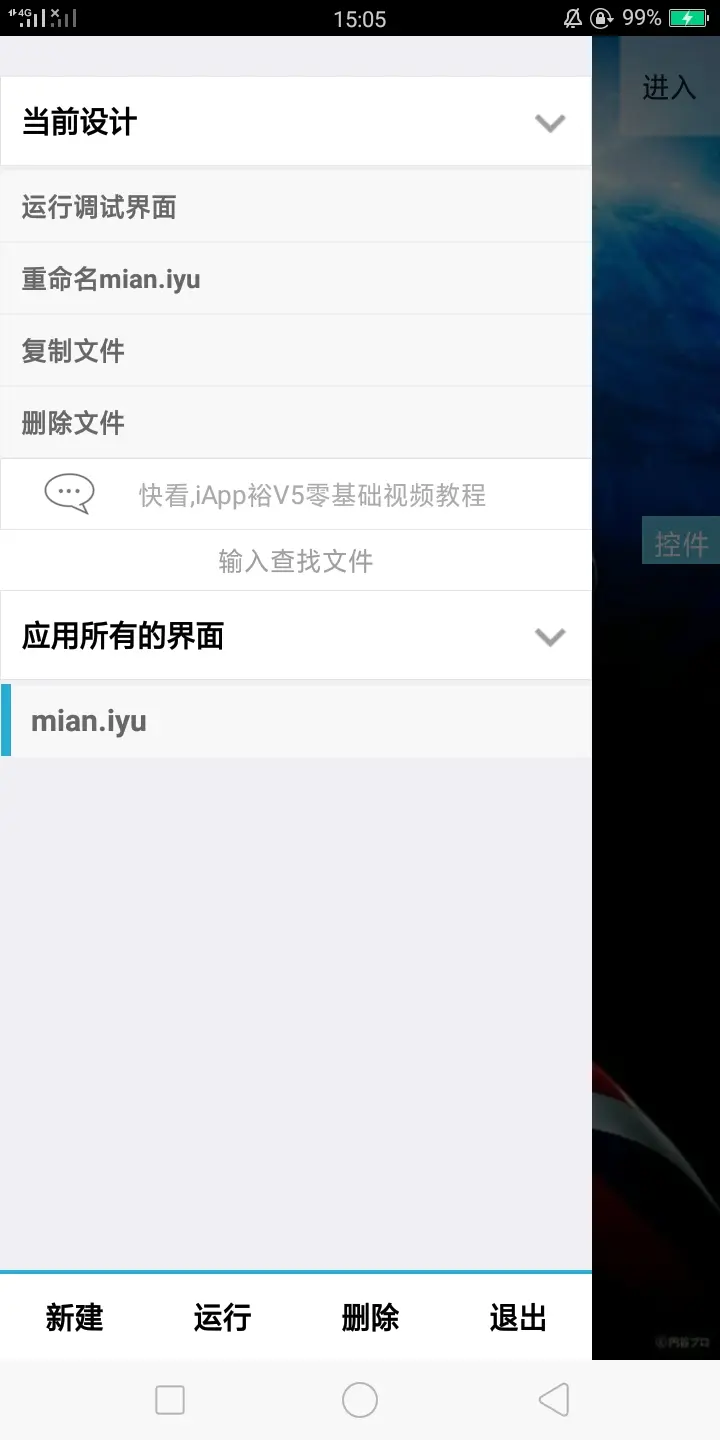720x1440 pixels.
Task: Tap 删除文件 in current design list
Action: [x=73, y=423]
